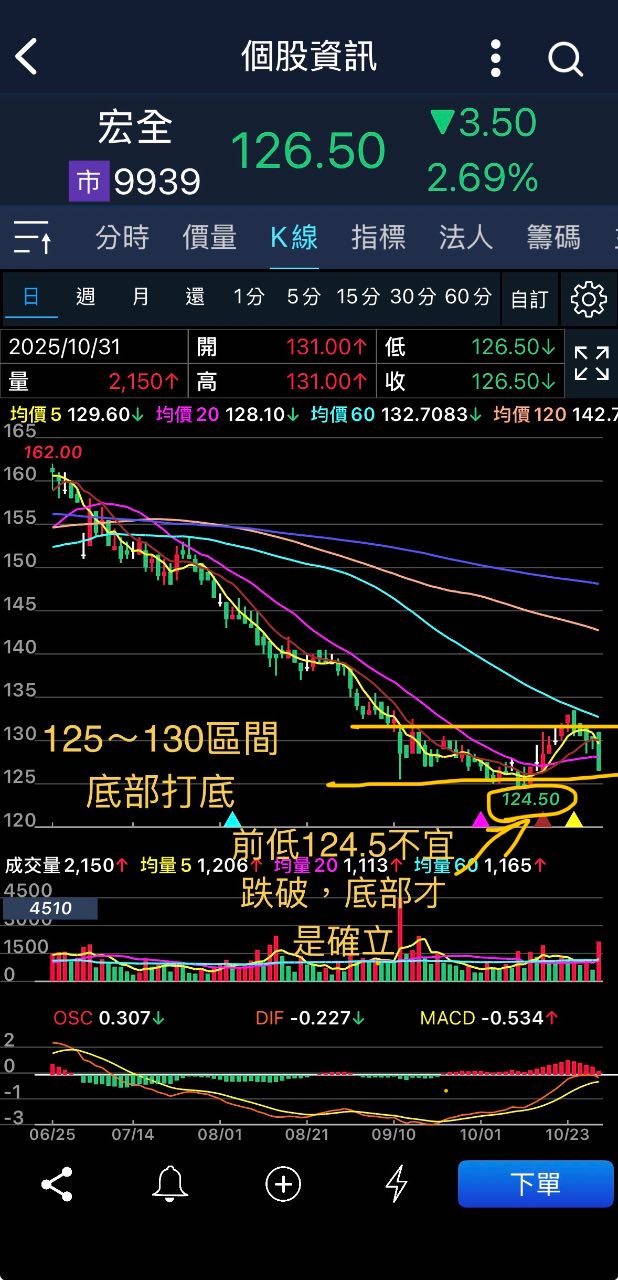Screen dimensions: 618x1280
Task: Expand chart to fullscreen
Action: (591, 363)
